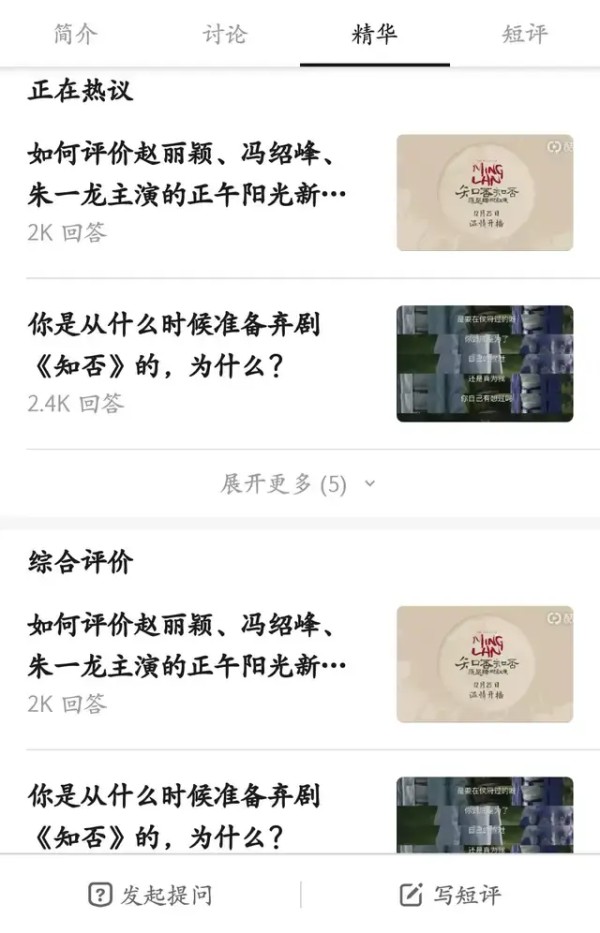
Task: Switch to the 讨论 tab
Action: click(224, 34)
